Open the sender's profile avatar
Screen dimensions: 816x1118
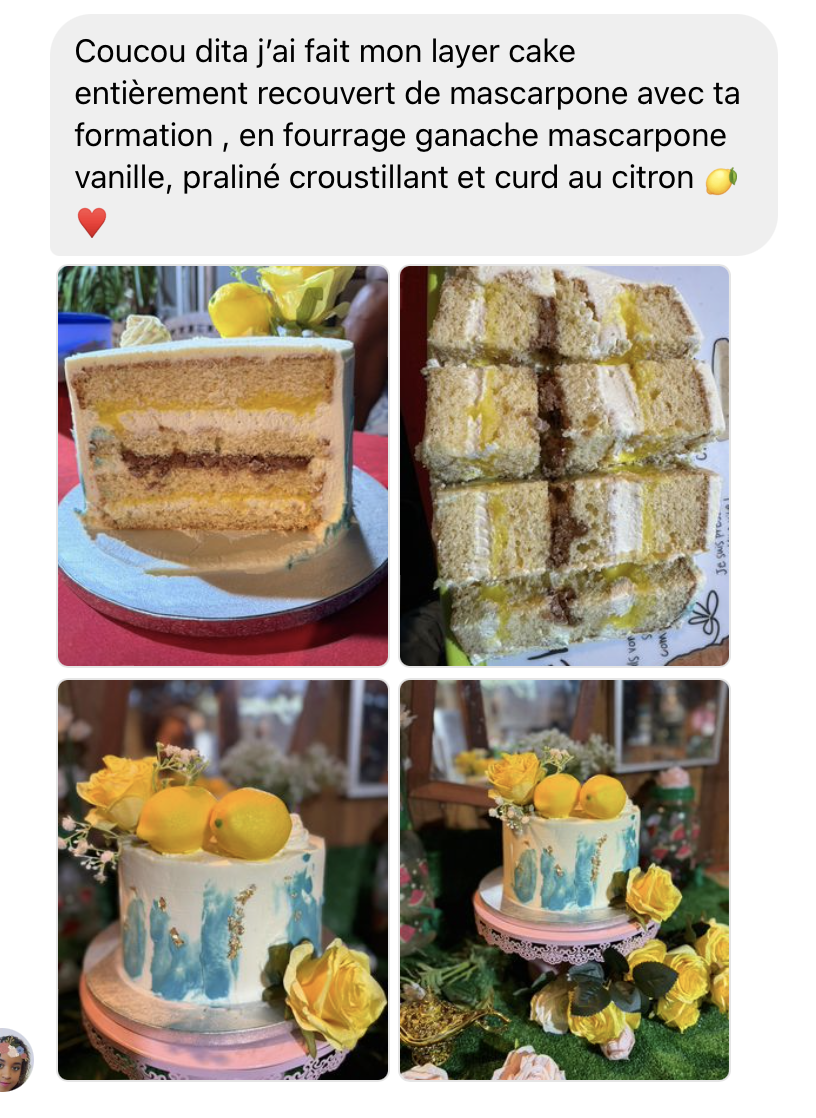pyautogui.click(x=15, y=1059)
